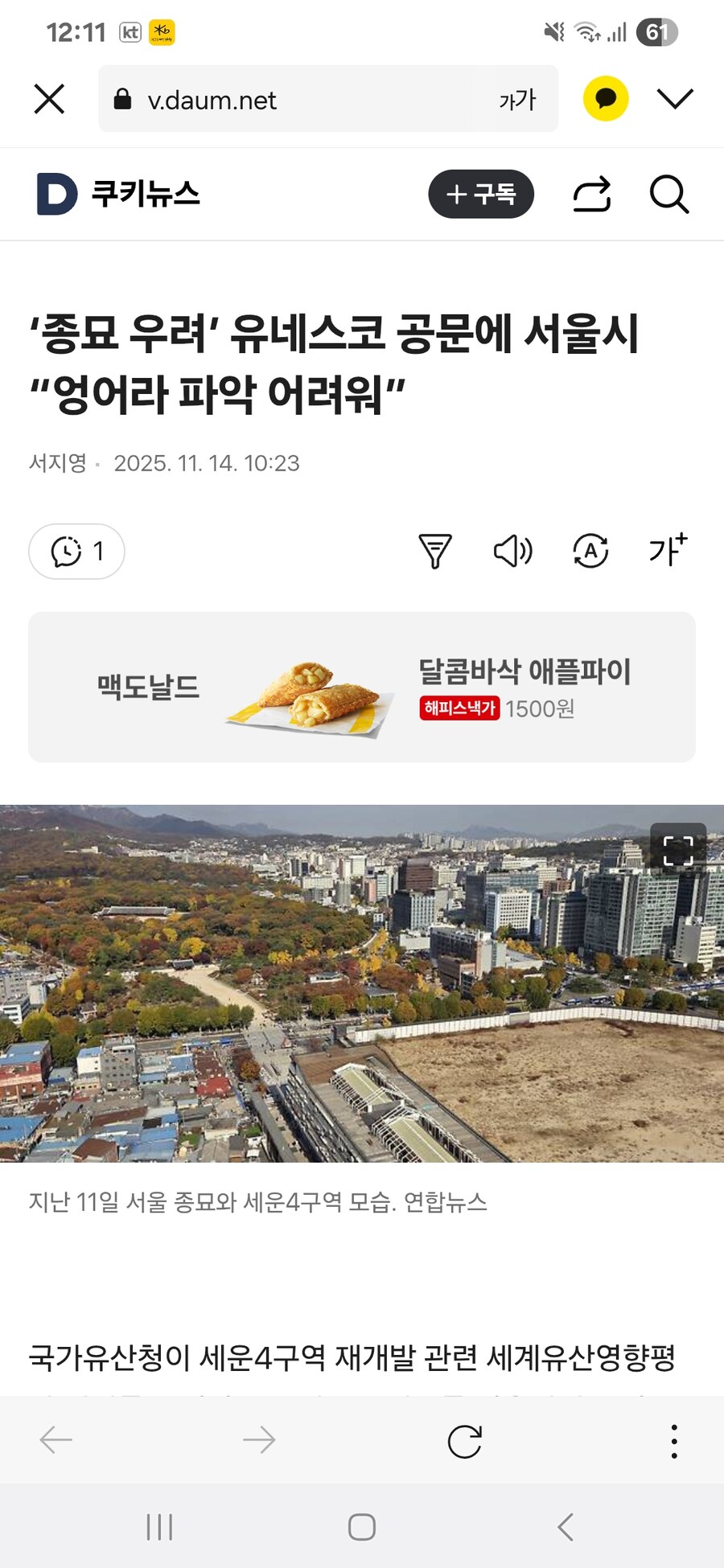Viewport: 724px width, 1568px height.
Task: Open the KakaoTalk yellow chat bubble icon
Action: 606,98
